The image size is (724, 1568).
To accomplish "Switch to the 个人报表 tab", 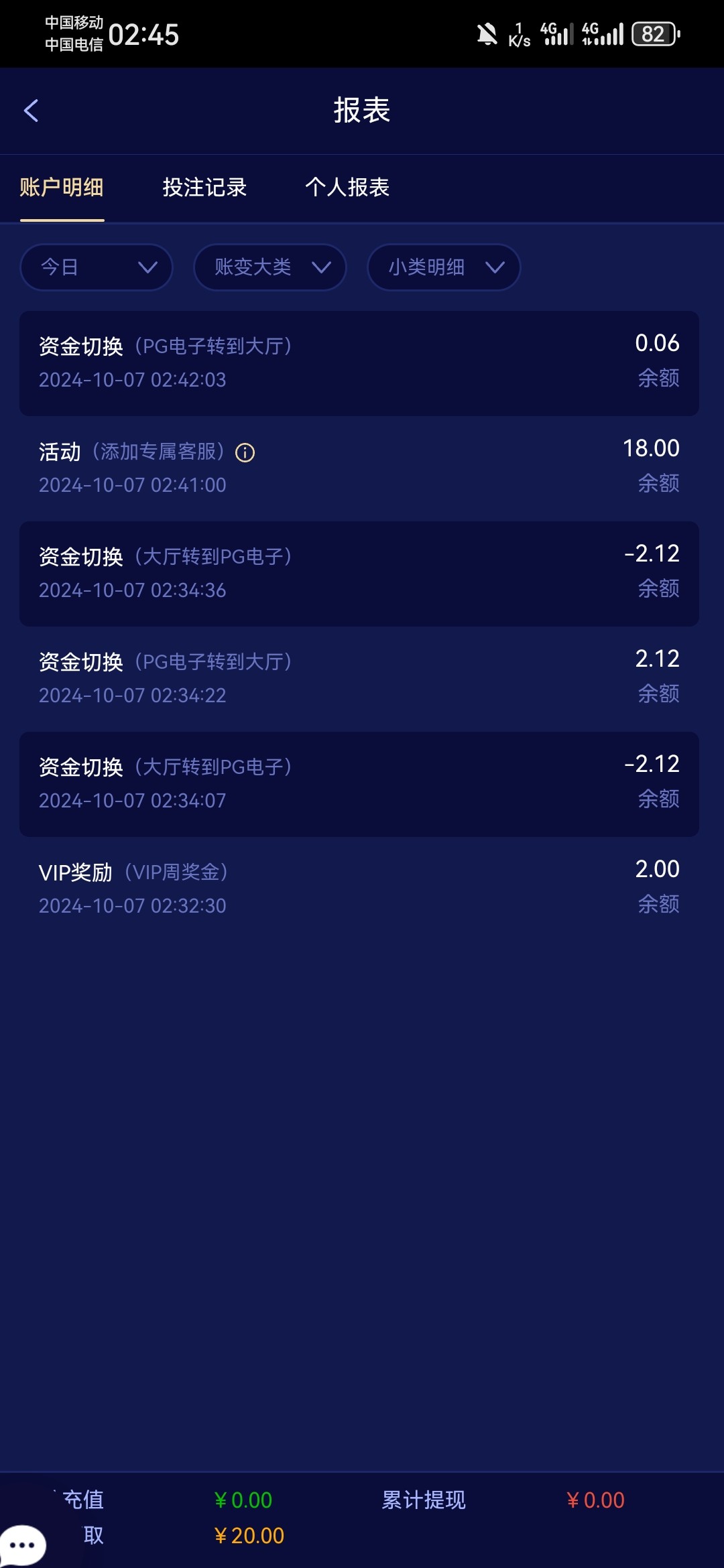I will coord(347,187).
